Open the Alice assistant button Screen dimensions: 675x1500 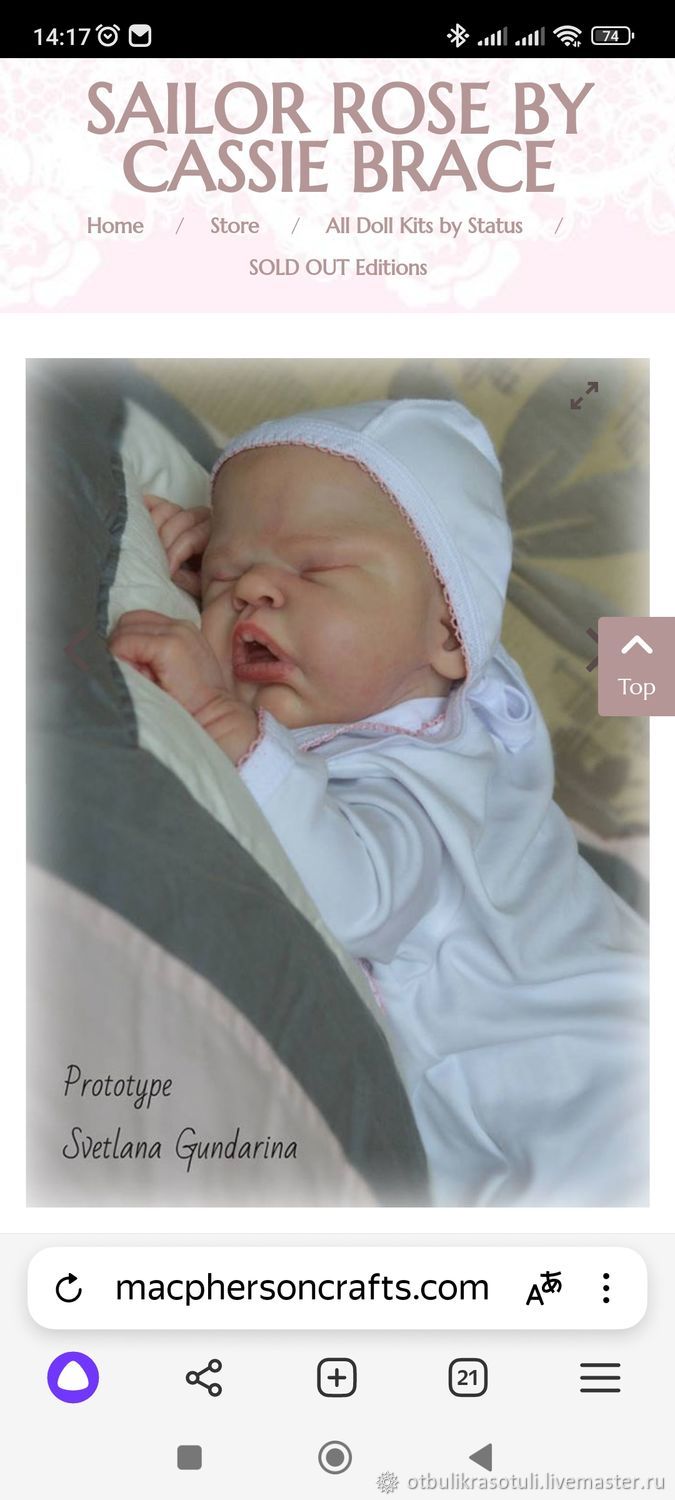click(x=73, y=1378)
